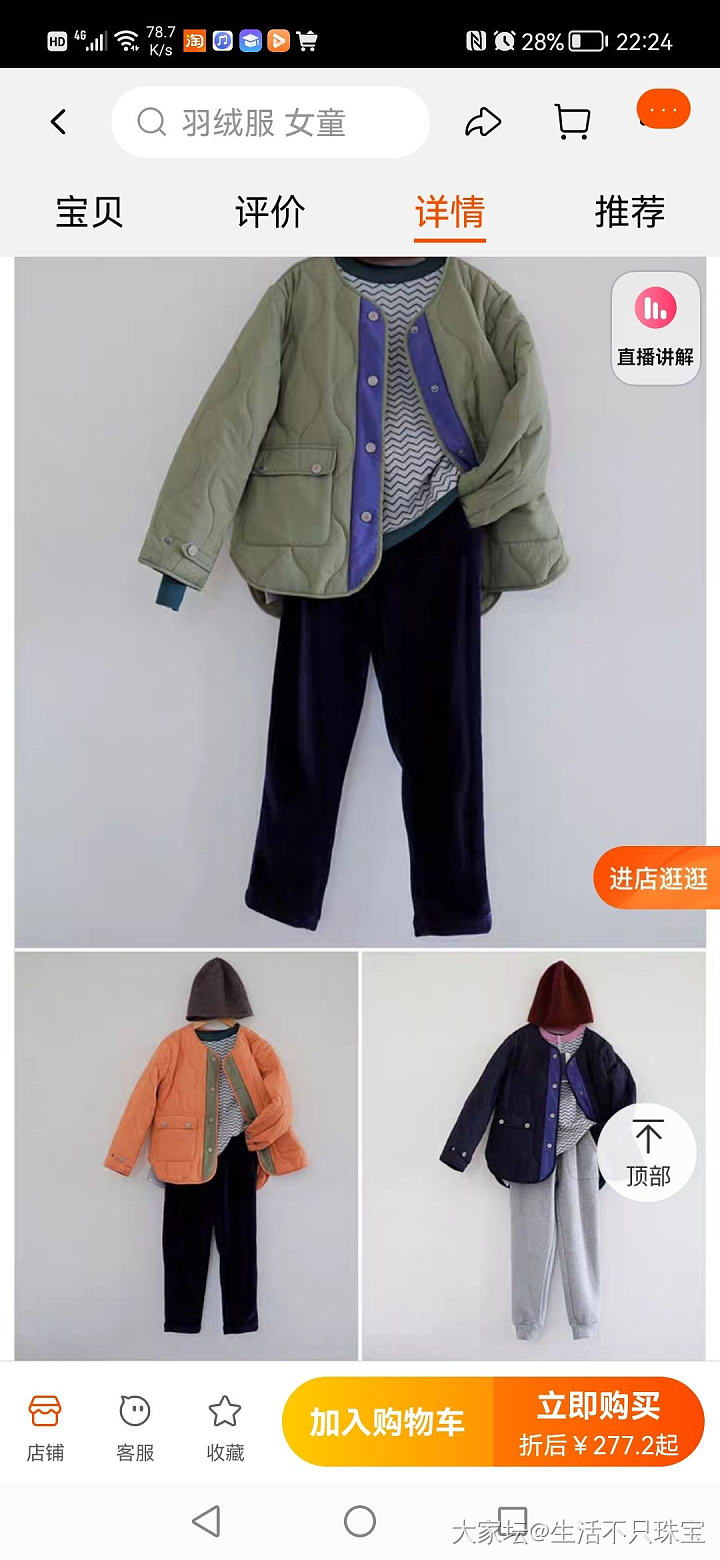
Task: Open the search box showing 羽绒服 女童
Action: pos(270,122)
